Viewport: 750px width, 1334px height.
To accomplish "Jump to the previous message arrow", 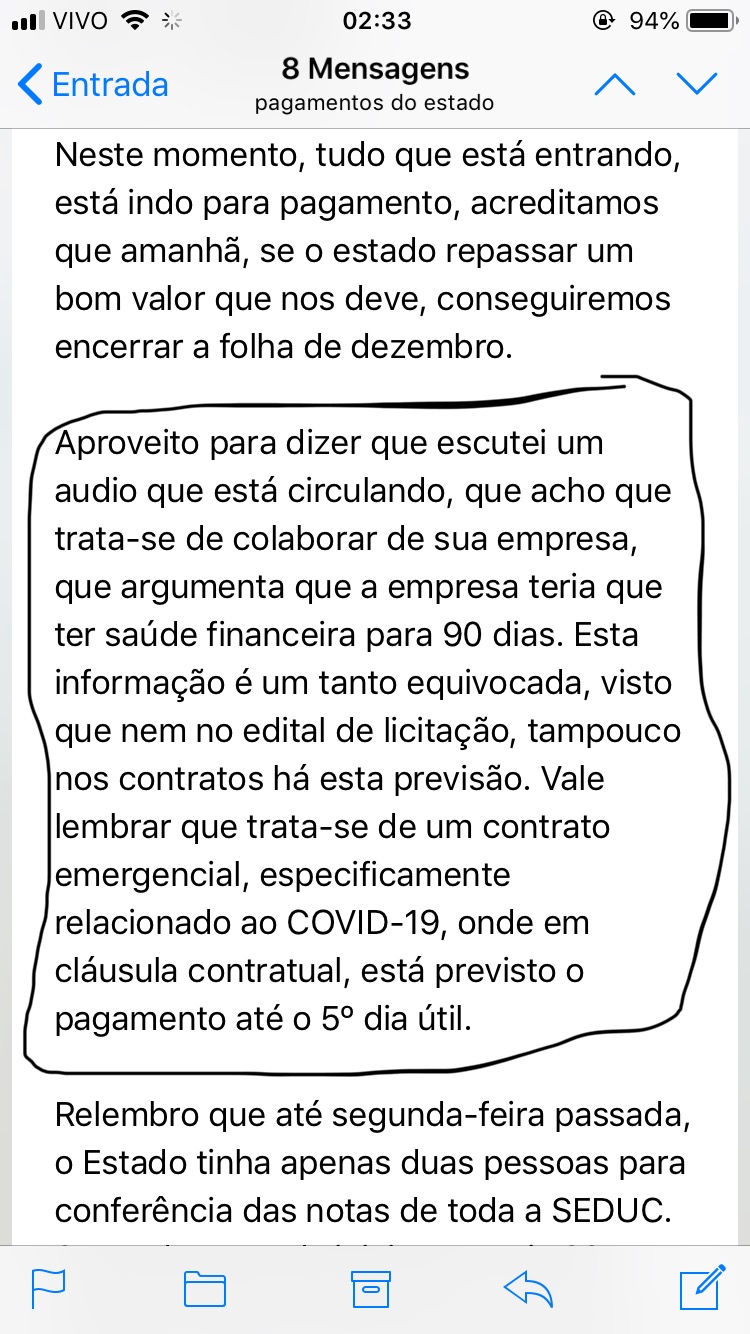I will [615, 85].
